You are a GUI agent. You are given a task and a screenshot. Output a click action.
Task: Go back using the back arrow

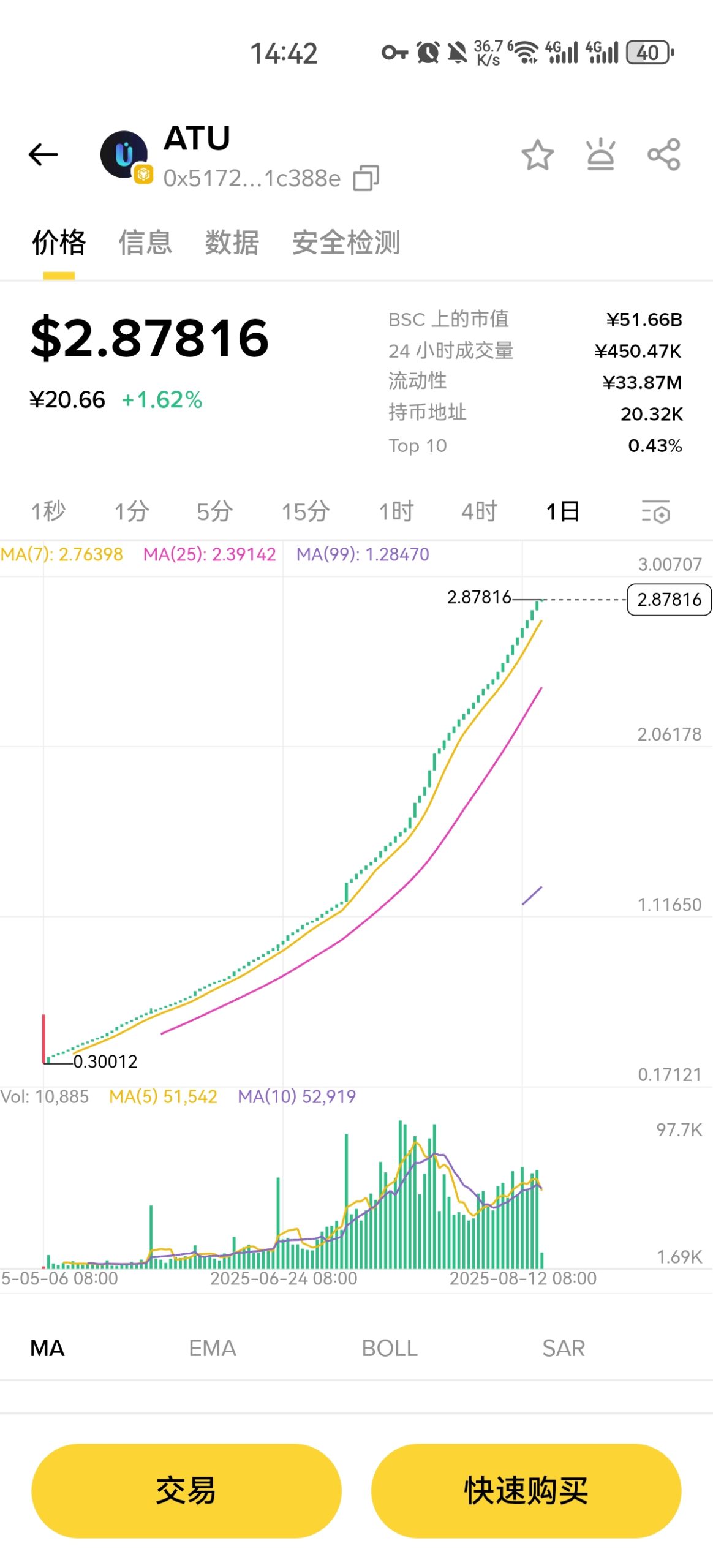click(x=42, y=154)
